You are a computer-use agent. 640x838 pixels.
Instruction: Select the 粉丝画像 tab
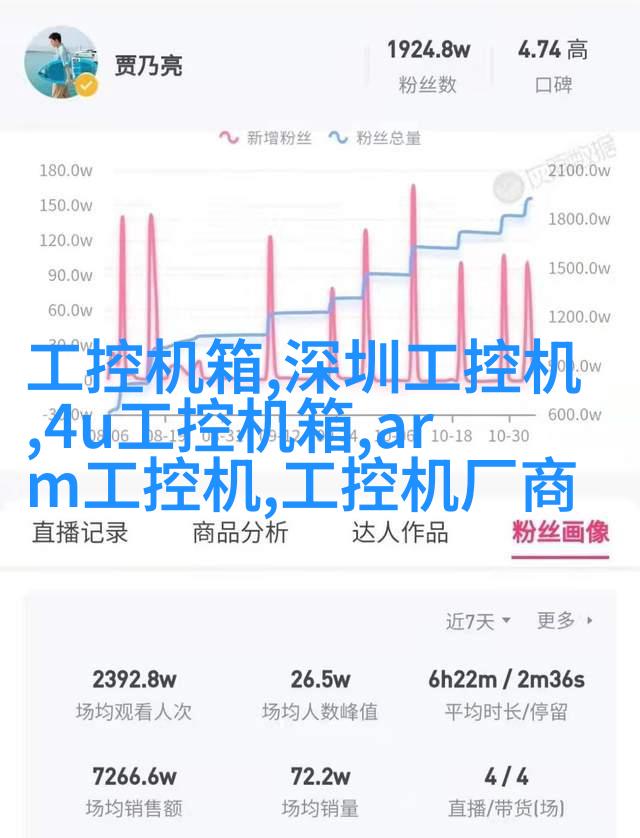560,532
